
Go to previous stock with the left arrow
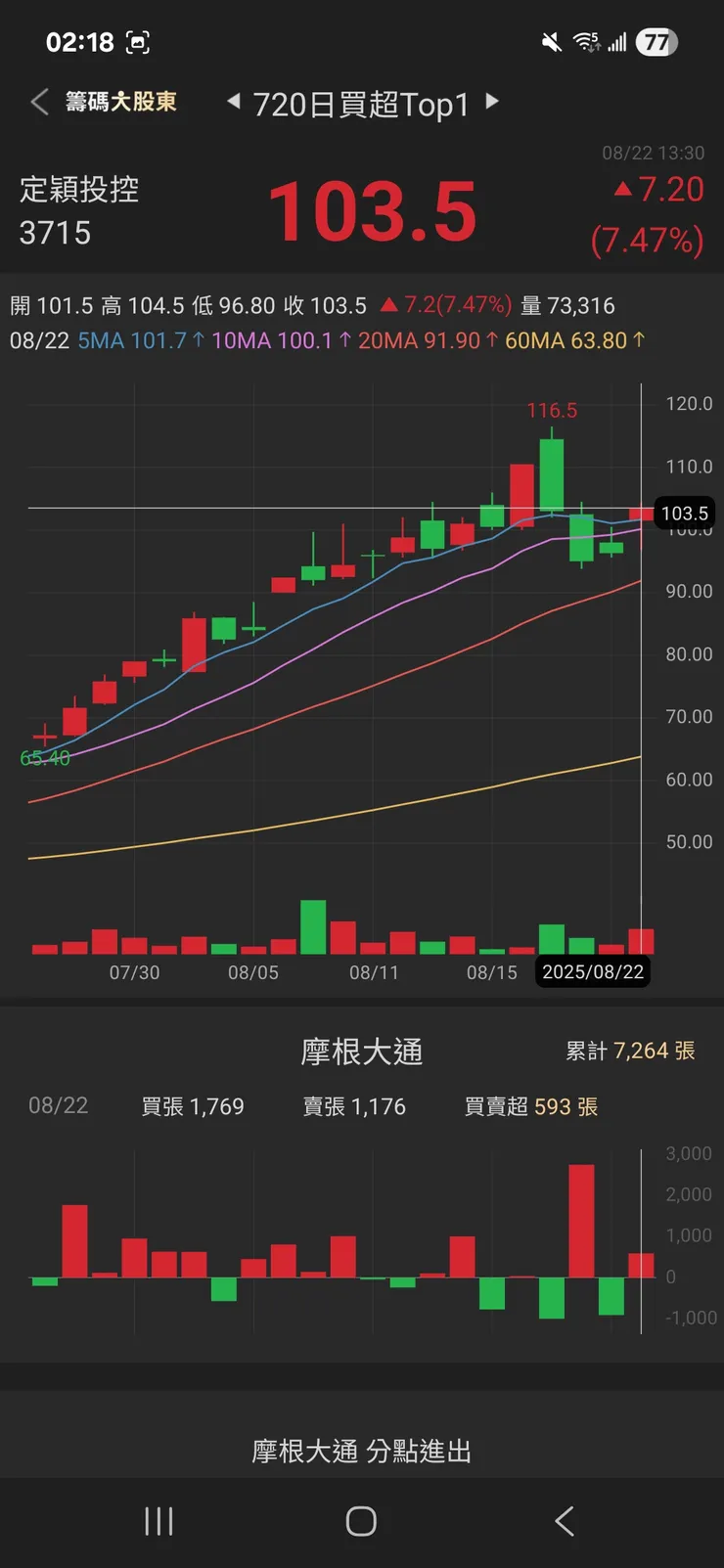[x=235, y=102]
